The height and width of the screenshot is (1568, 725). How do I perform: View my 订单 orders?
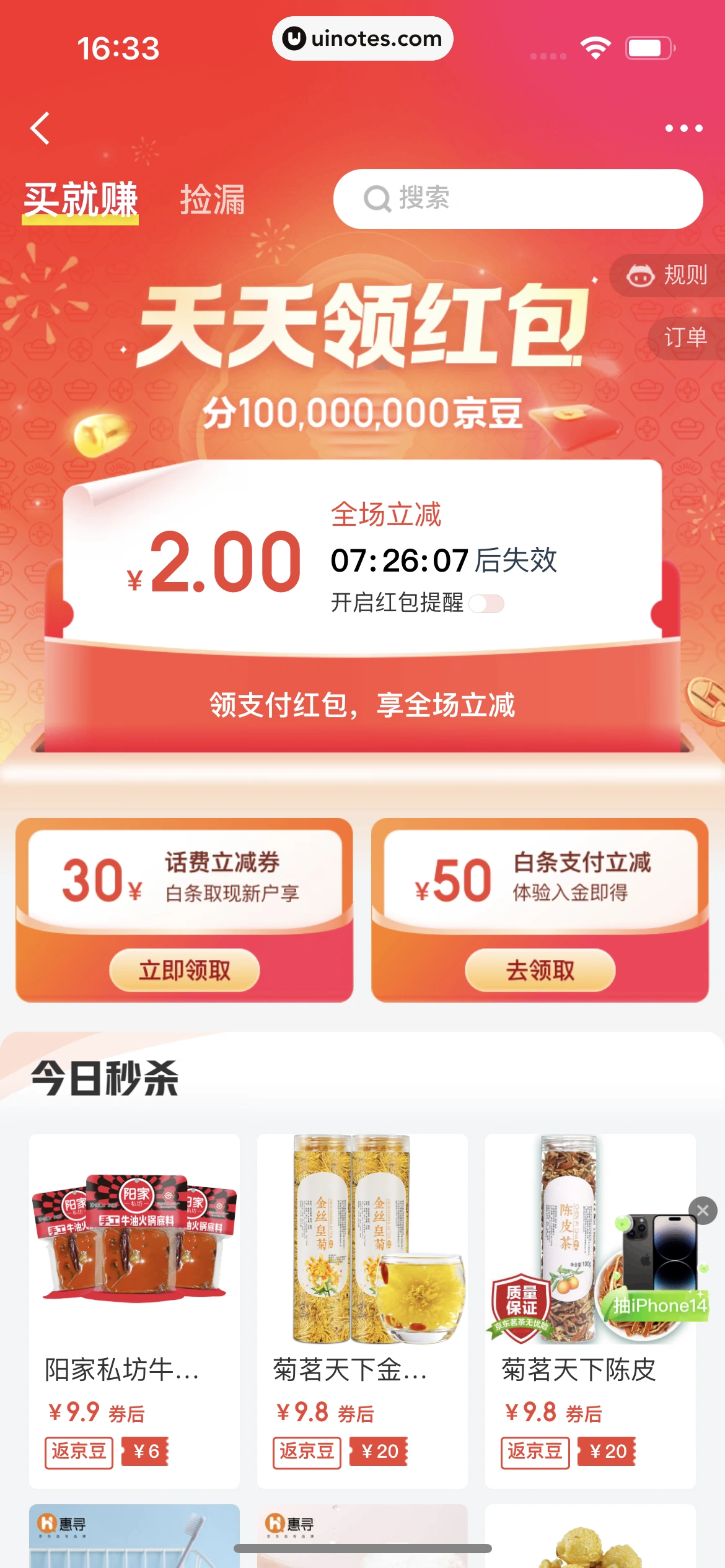[x=685, y=338]
